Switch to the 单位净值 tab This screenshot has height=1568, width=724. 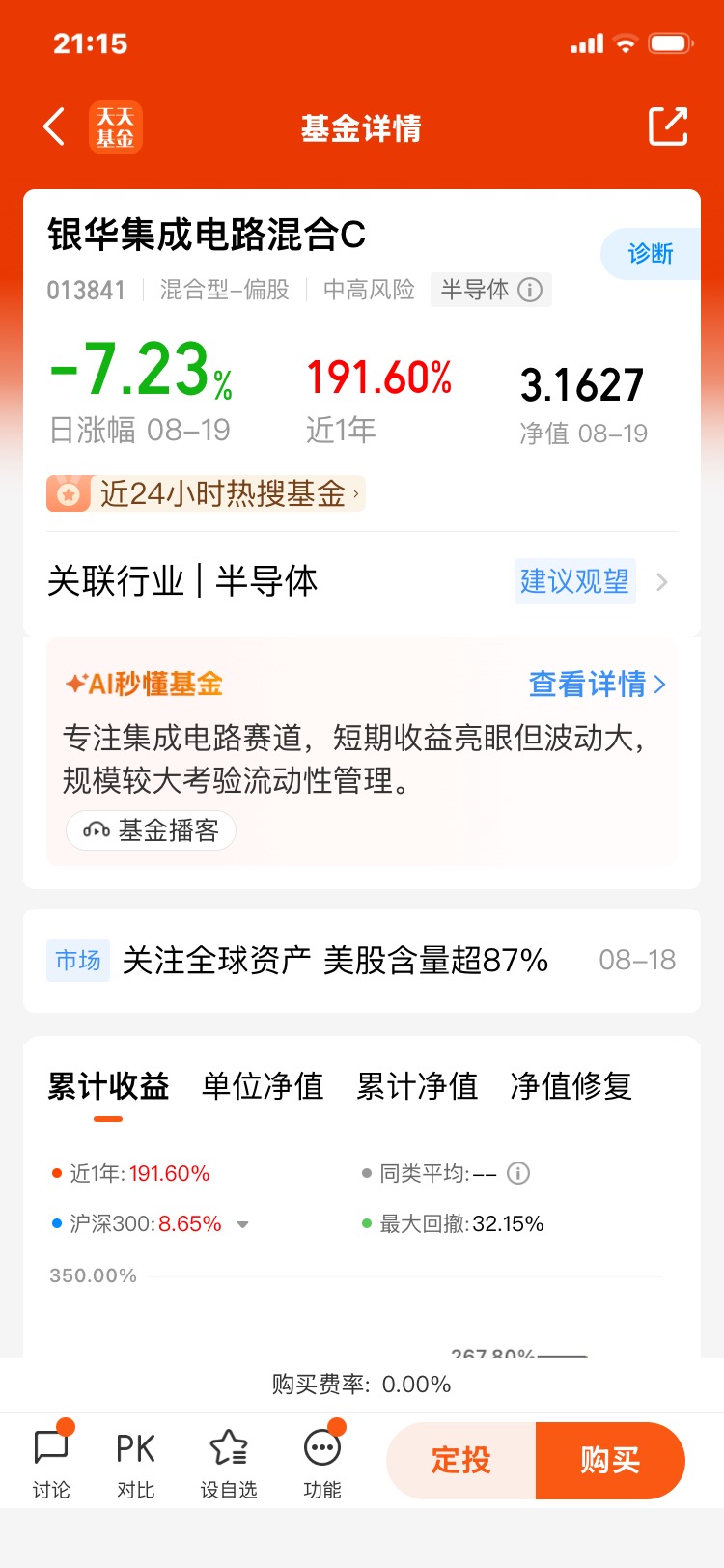[x=263, y=1087]
